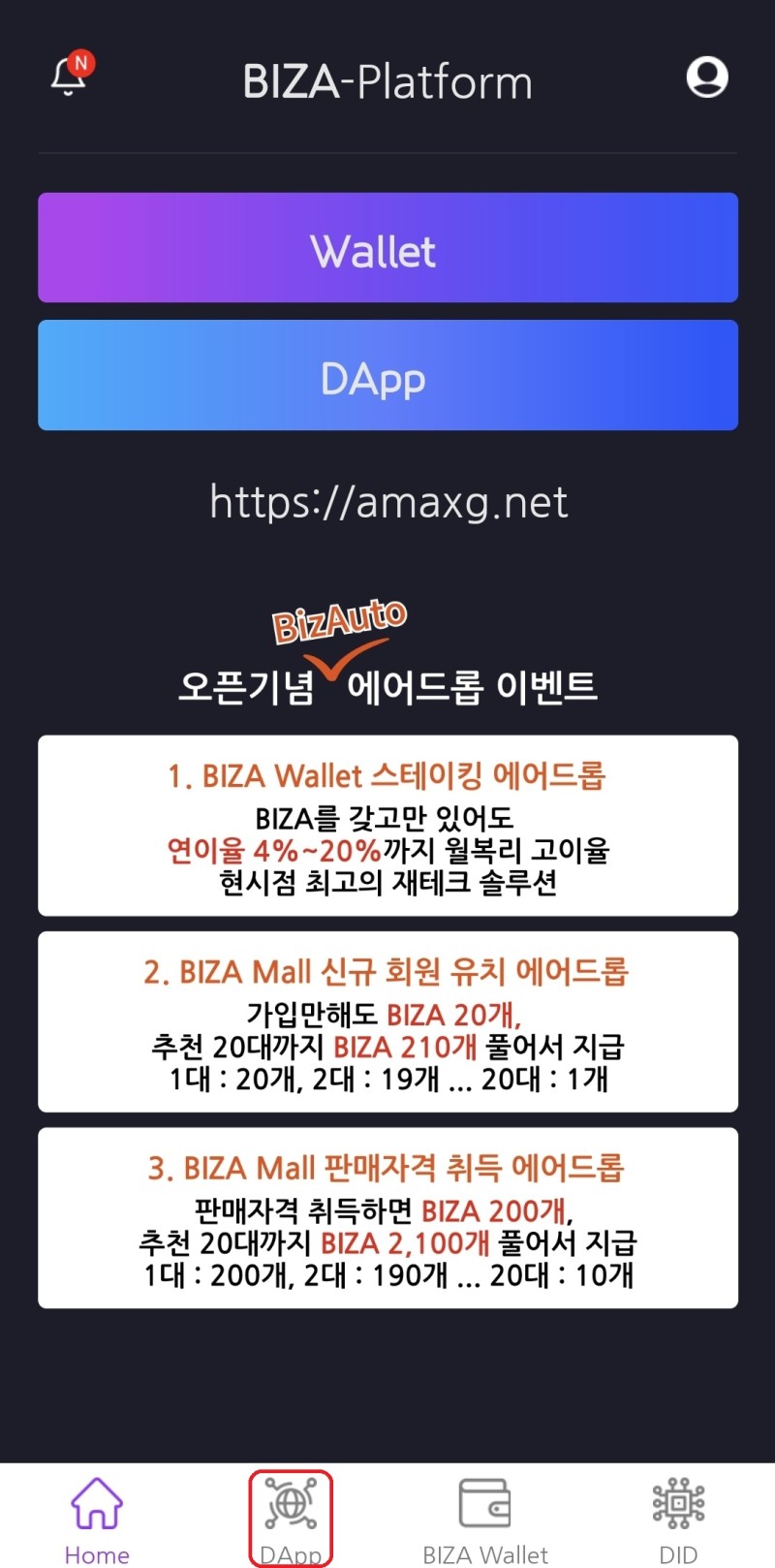Open the https://amaxg.net link

pyautogui.click(x=387, y=502)
